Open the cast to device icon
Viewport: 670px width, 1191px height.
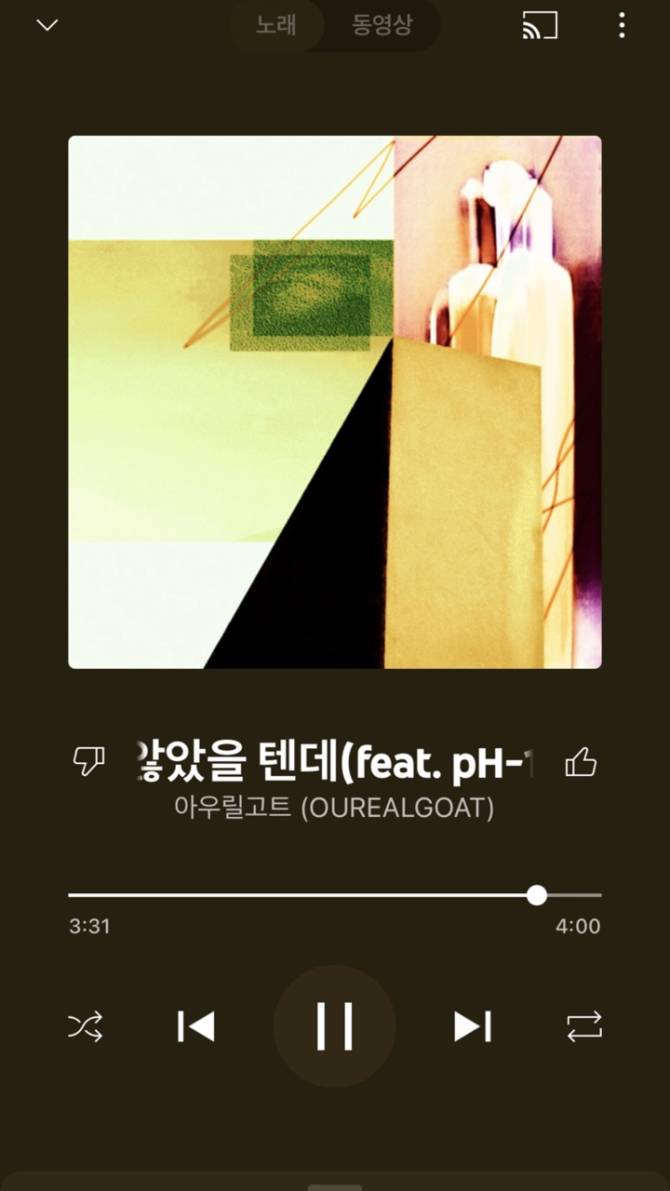[540, 26]
